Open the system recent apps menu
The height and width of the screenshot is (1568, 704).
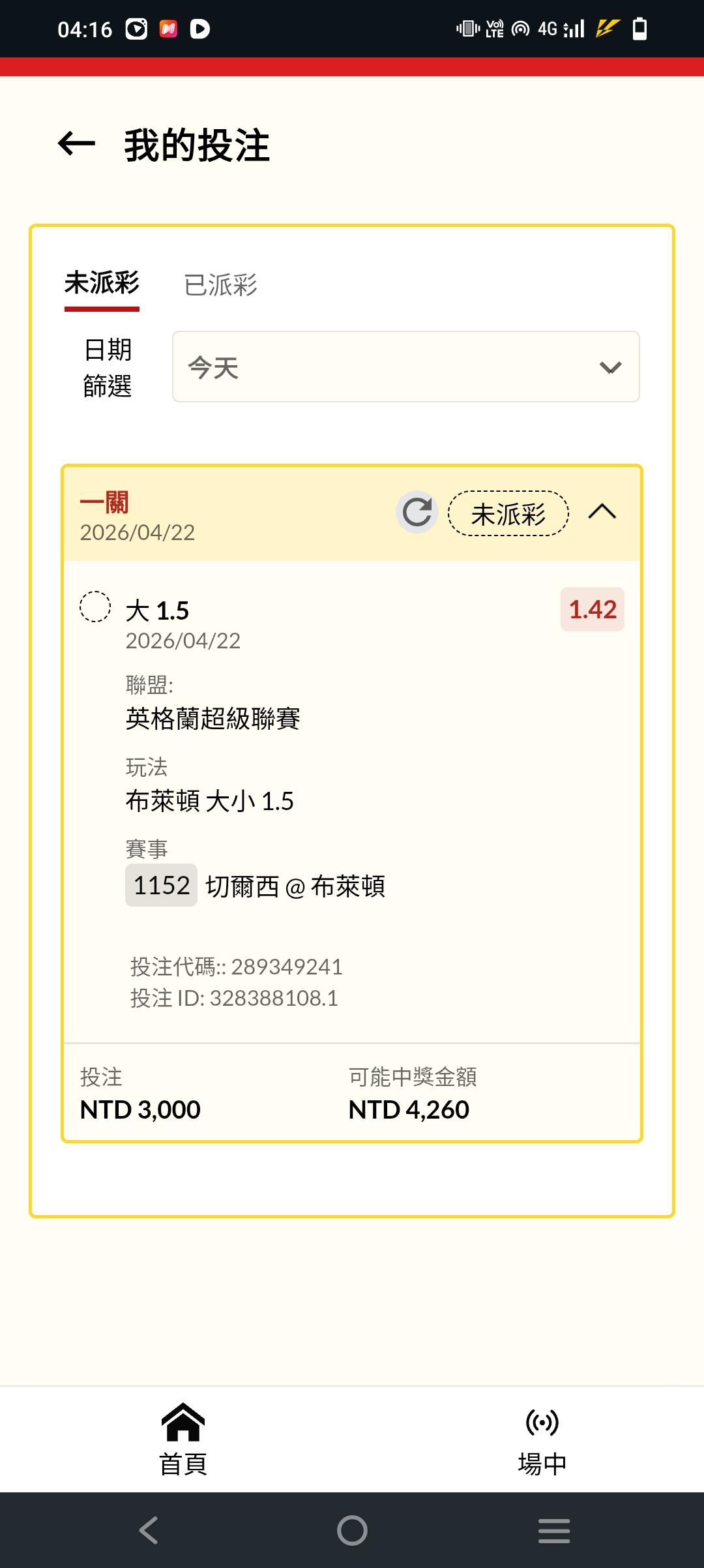tap(554, 1530)
